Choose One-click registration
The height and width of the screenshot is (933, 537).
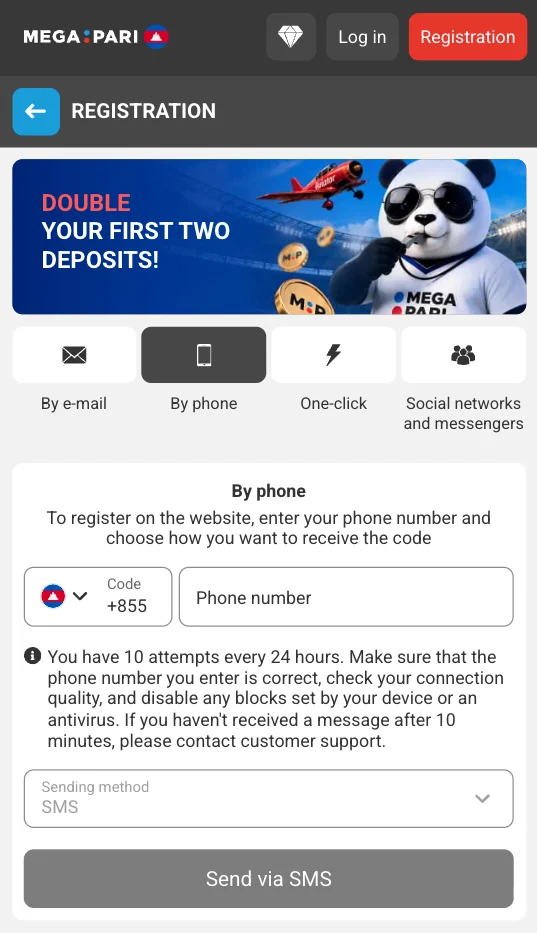[333, 355]
